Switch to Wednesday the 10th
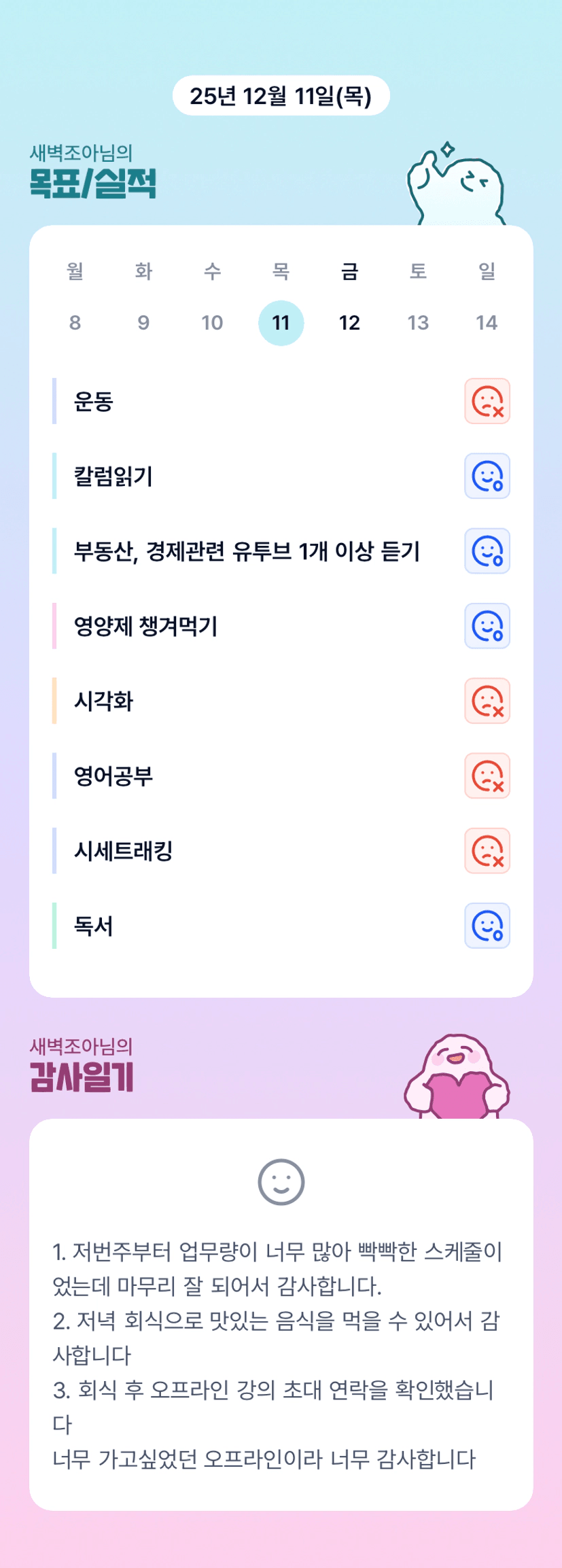Viewport: 562px width, 1568px height. pos(212,322)
